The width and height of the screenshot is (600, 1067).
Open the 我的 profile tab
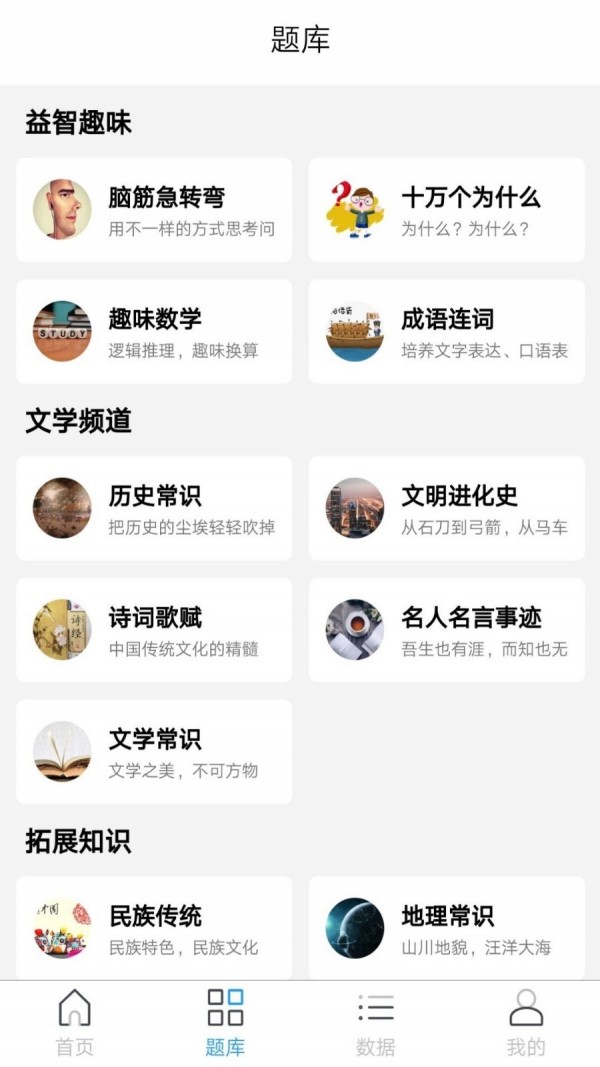[526, 1022]
